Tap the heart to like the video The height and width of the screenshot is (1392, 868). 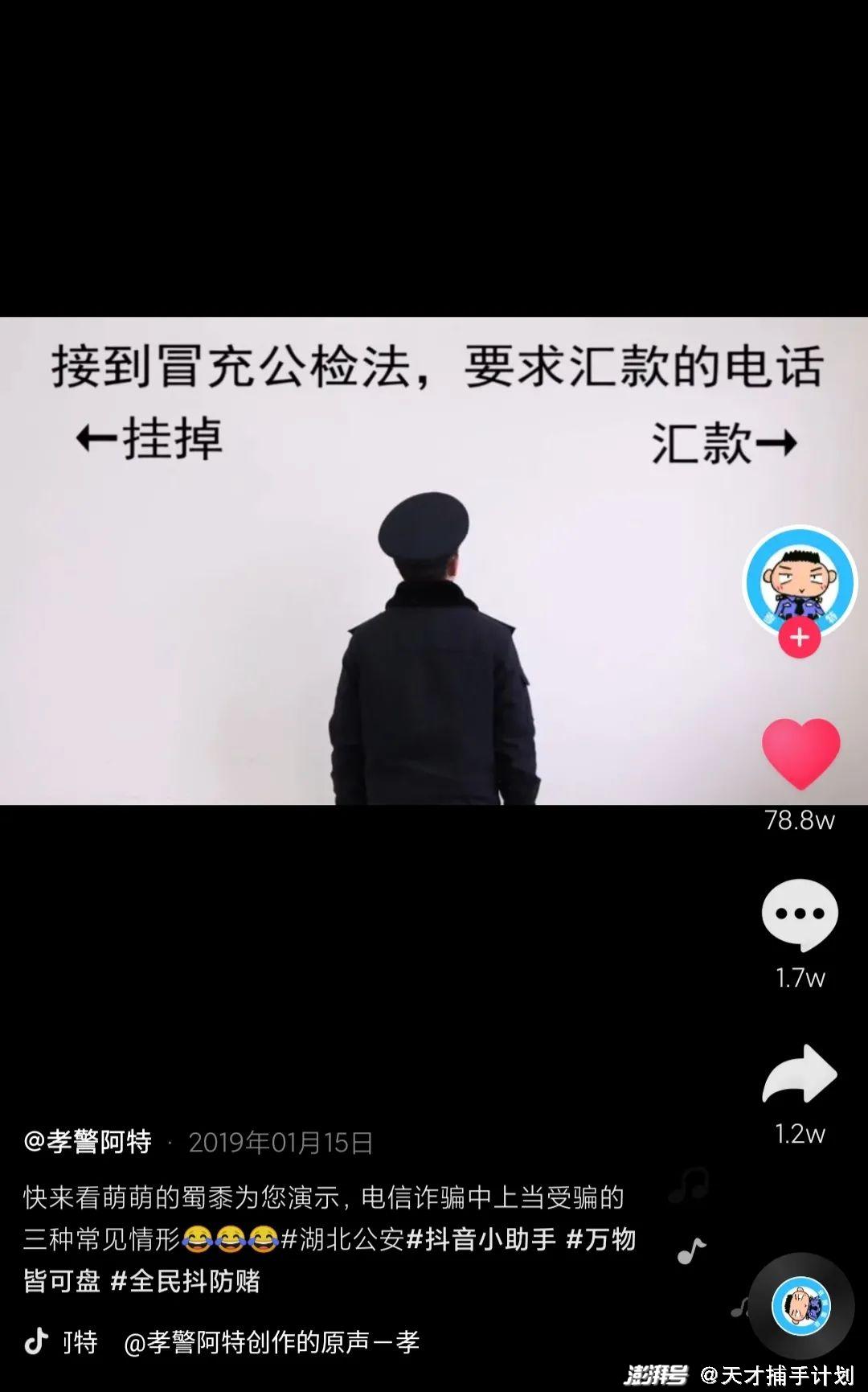pos(800,753)
